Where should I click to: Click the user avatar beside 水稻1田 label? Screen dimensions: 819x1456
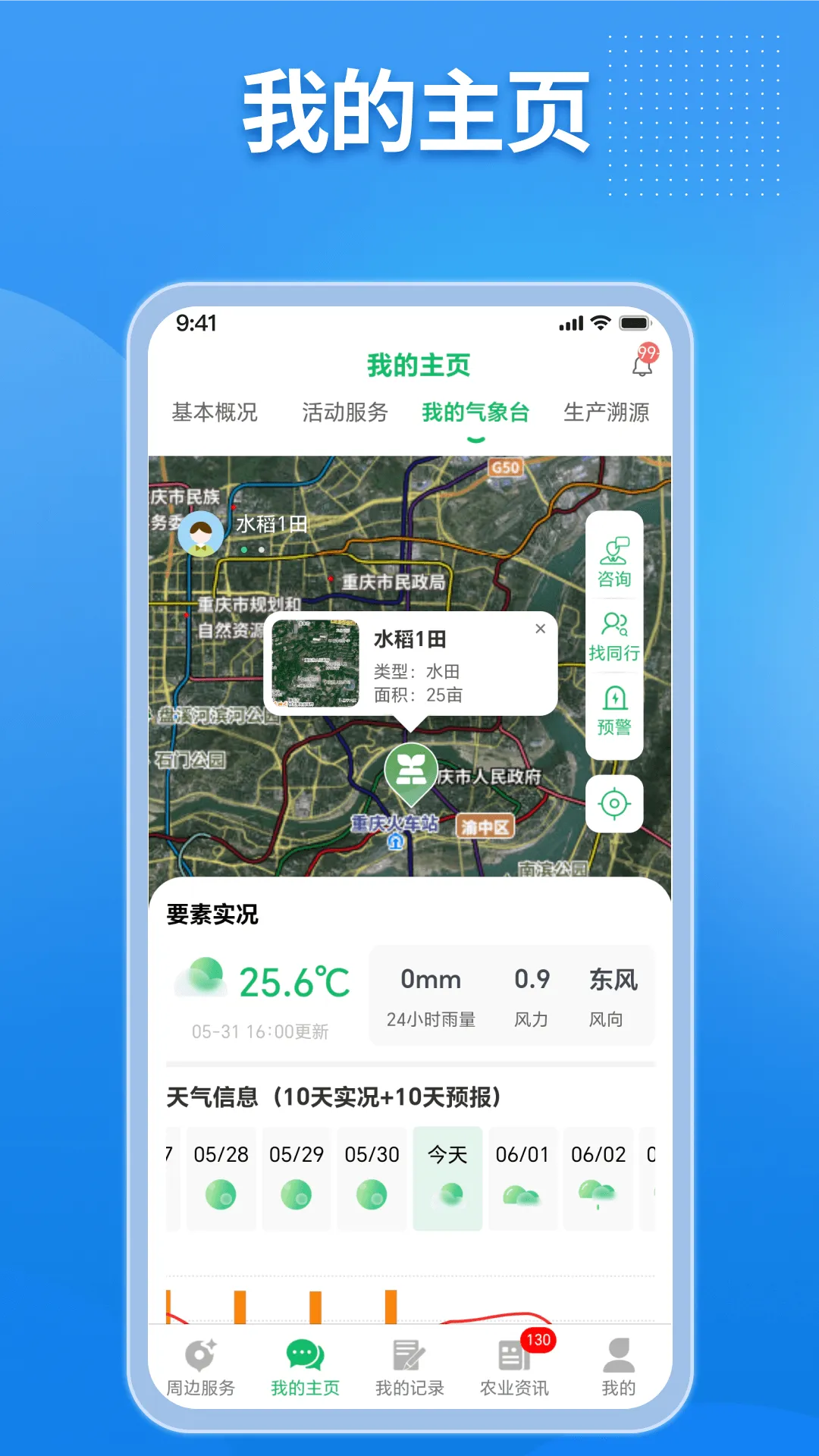[x=202, y=533]
